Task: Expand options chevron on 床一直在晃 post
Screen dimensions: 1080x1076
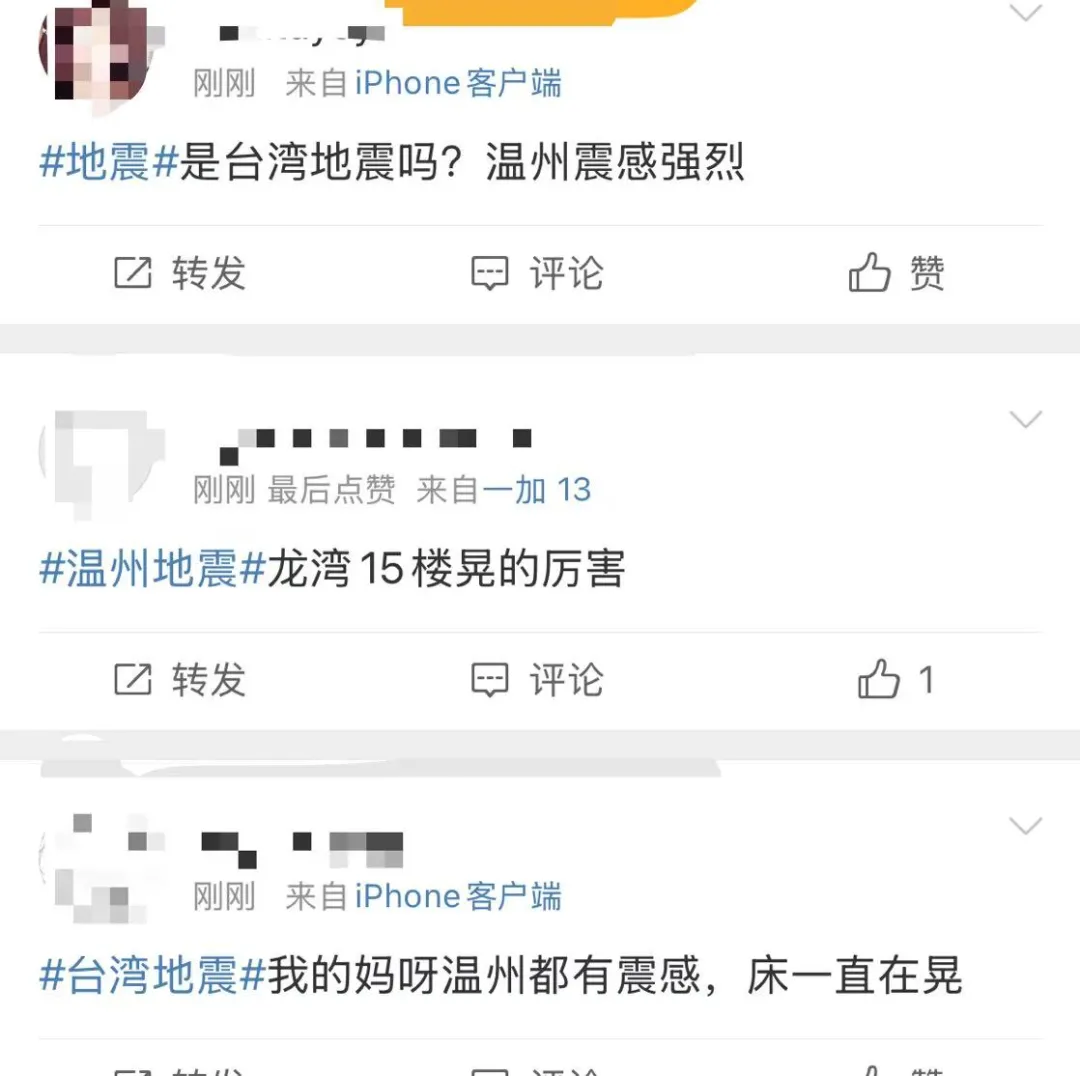Action: [1026, 826]
